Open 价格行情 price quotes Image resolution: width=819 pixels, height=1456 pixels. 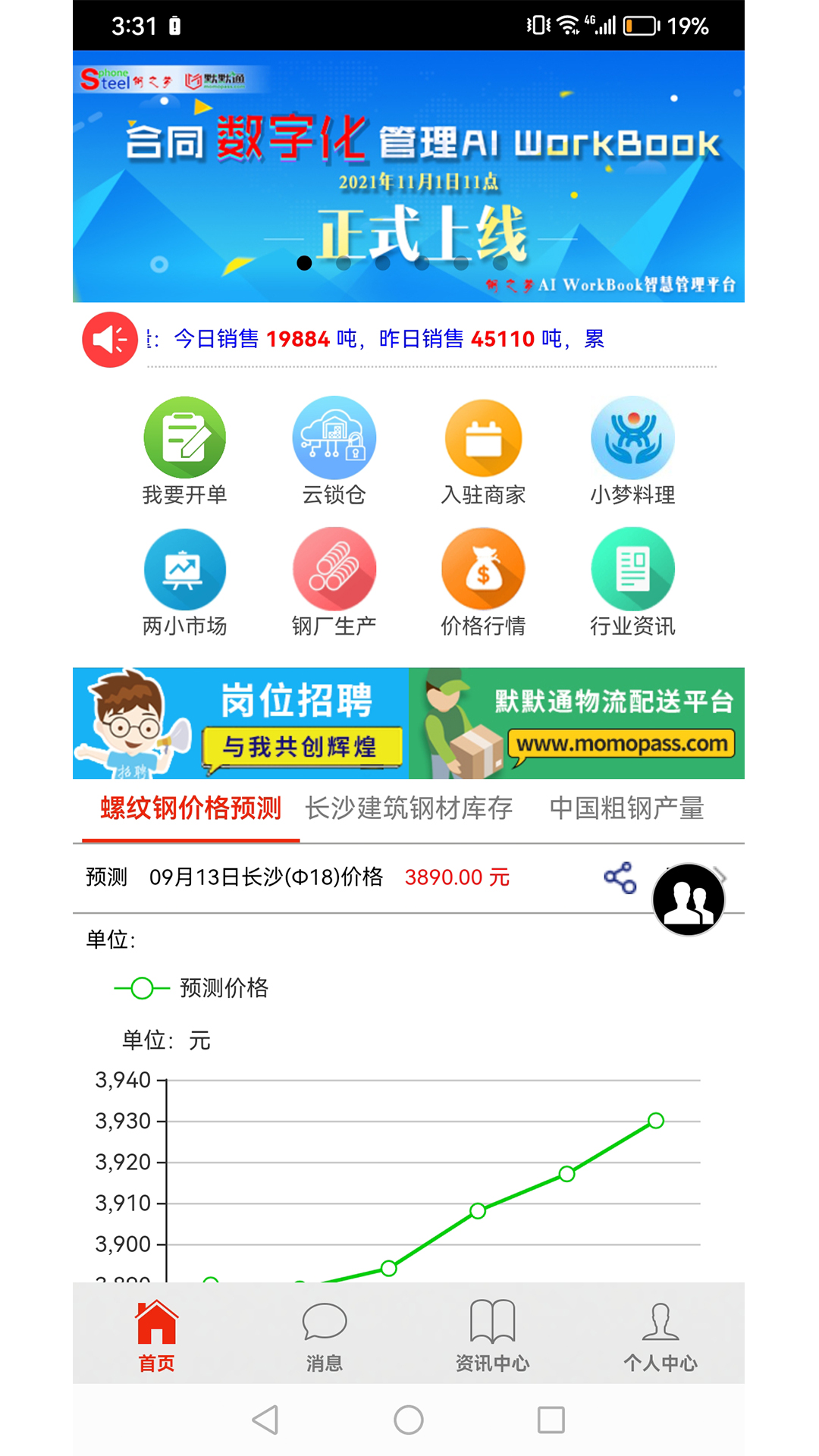pyautogui.click(x=483, y=582)
